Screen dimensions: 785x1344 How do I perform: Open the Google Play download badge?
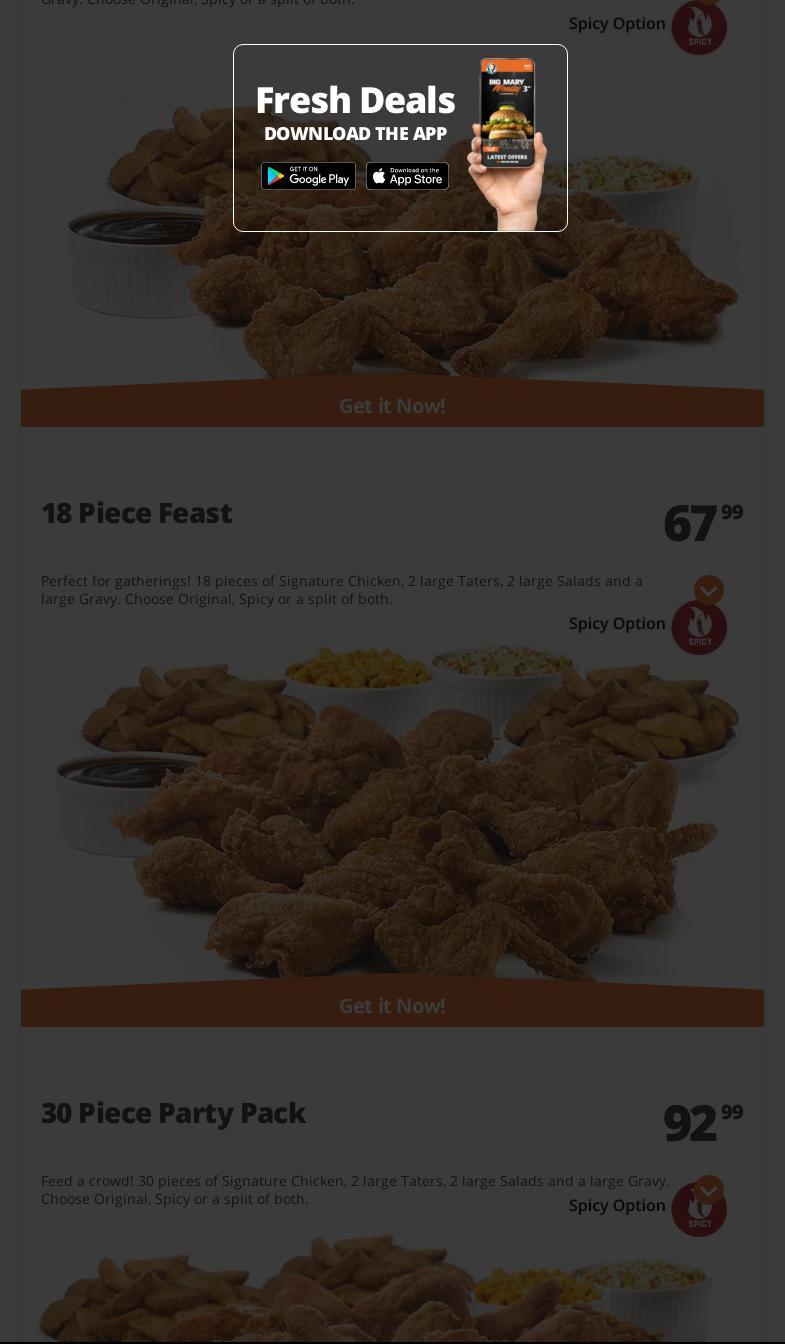308,176
